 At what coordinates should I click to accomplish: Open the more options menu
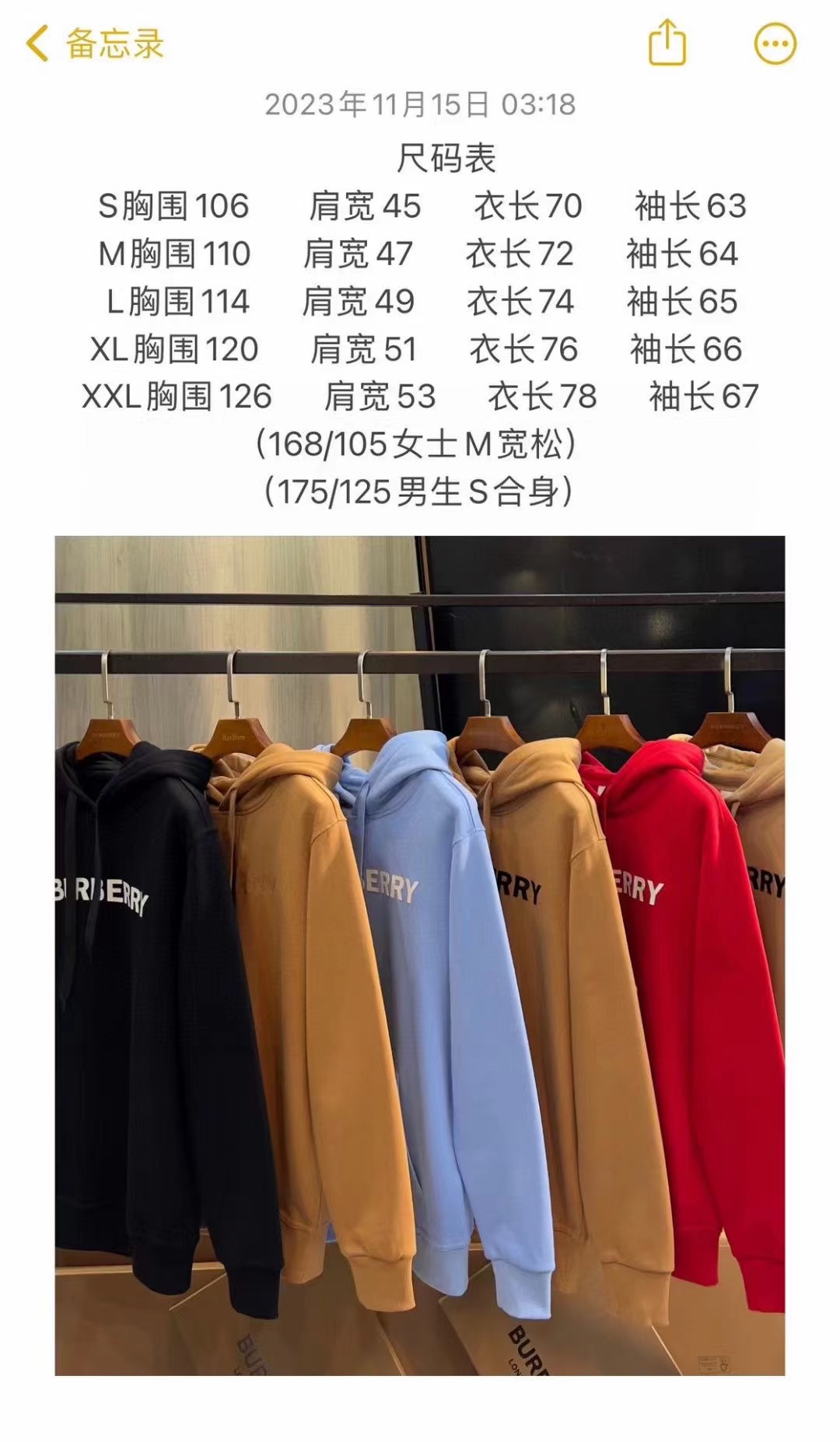(x=775, y=44)
